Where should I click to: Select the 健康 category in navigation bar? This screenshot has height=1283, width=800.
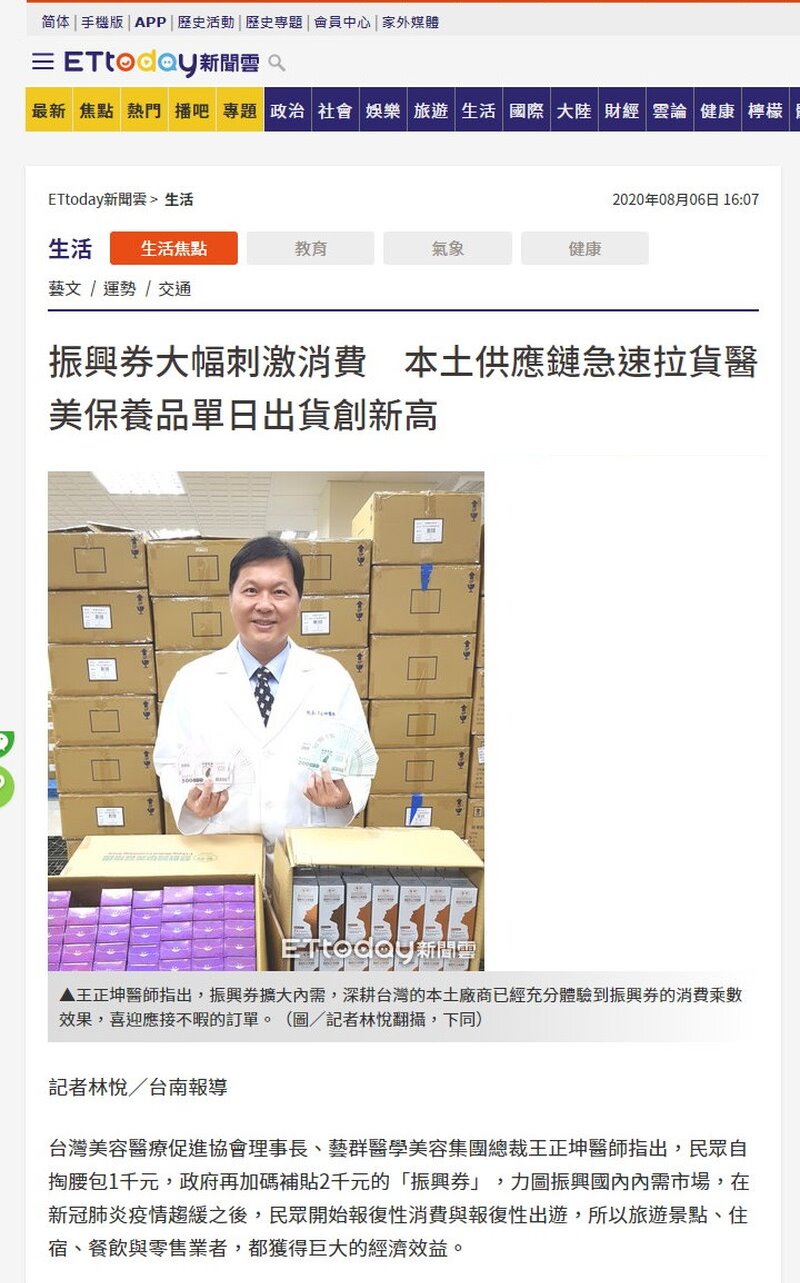tap(717, 111)
